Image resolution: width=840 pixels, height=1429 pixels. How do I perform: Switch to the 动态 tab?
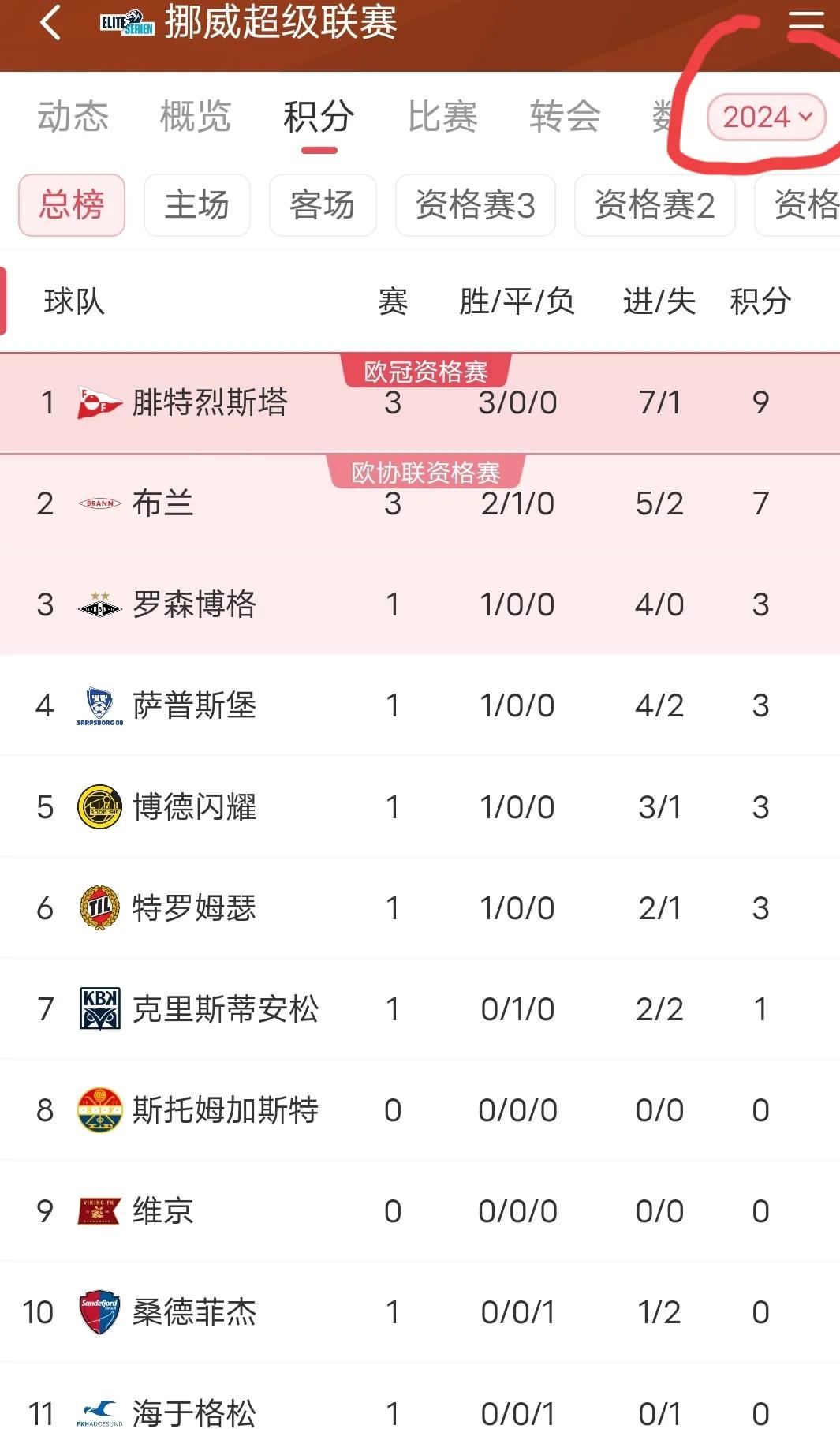(x=73, y=117)
